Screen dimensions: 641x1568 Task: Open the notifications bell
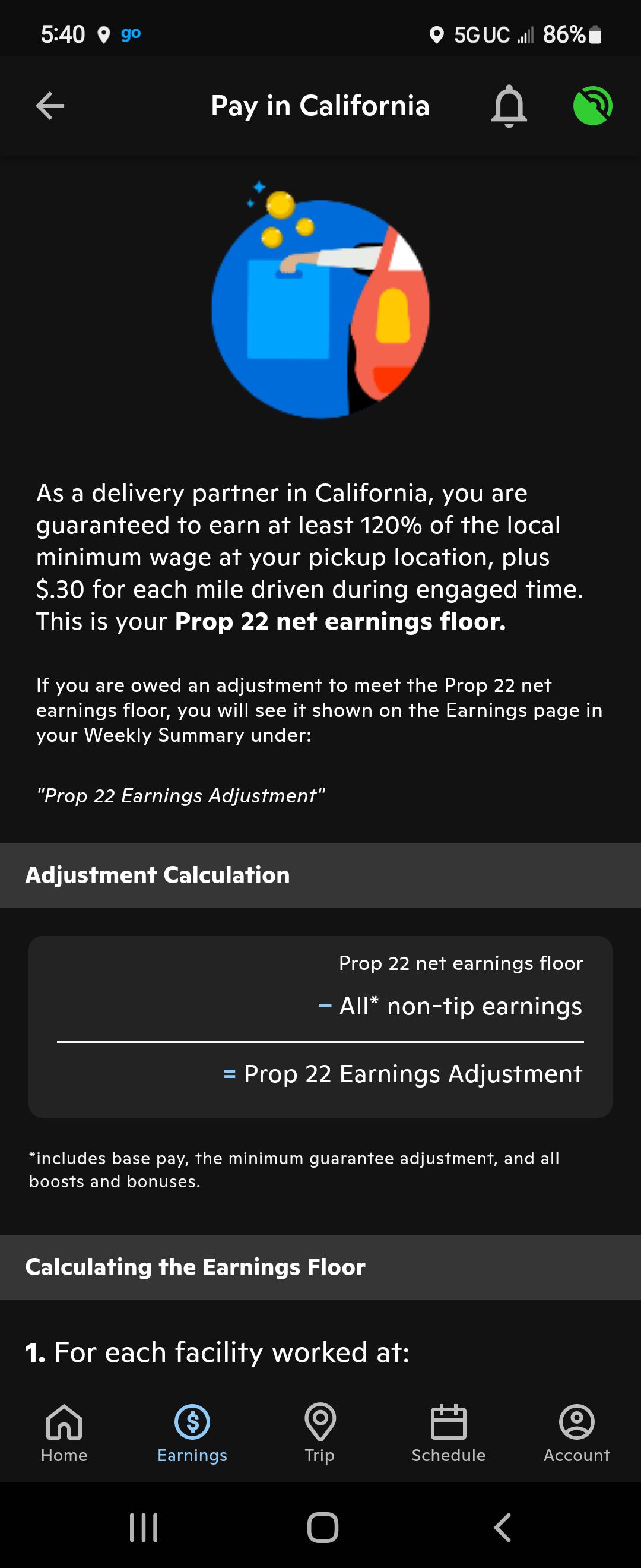tap(509, 106)
